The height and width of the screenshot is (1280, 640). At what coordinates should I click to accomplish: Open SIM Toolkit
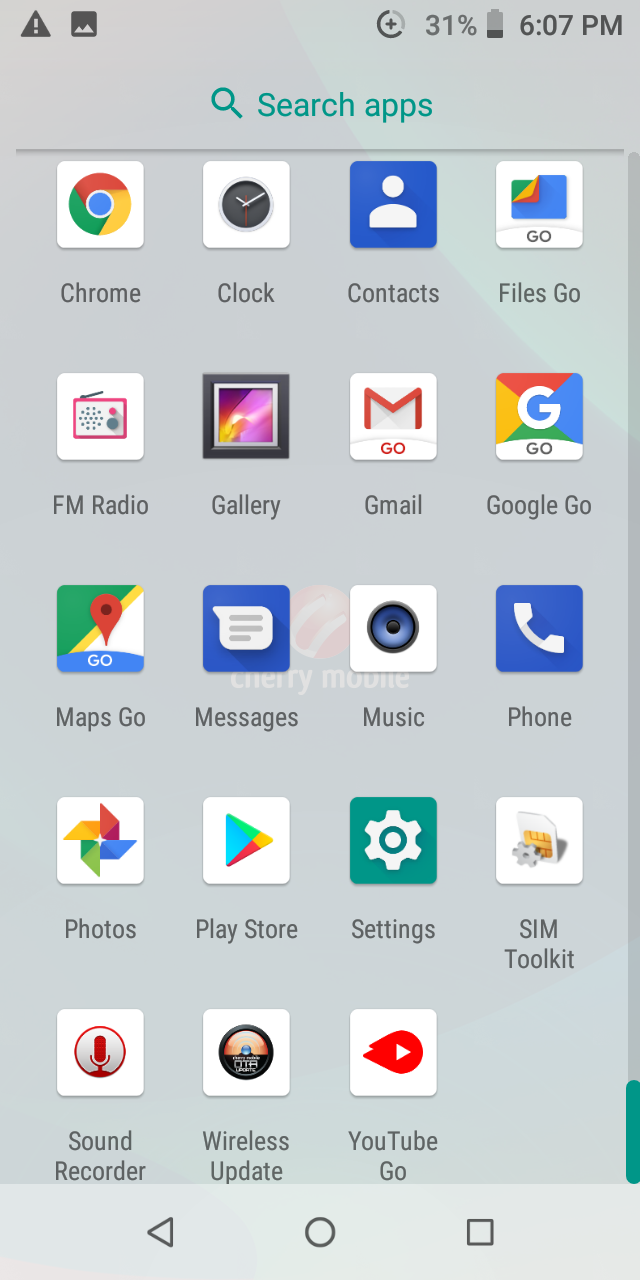(539, 841)
